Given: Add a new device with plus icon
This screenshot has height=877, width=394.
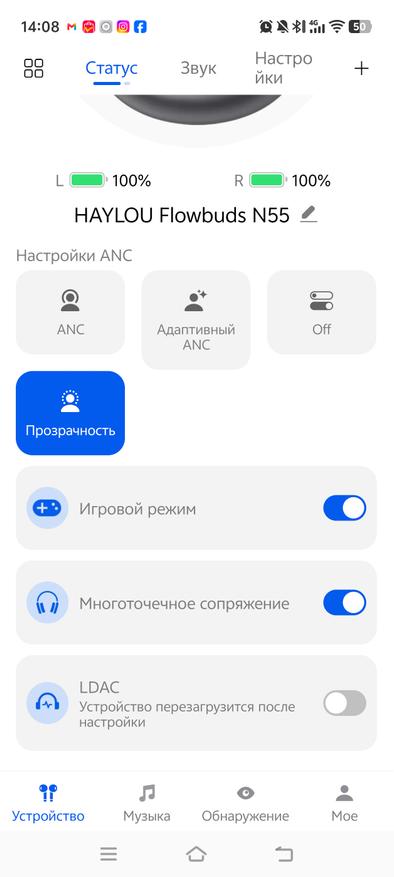Looking at the screenshot, I should tap(362, 68).
